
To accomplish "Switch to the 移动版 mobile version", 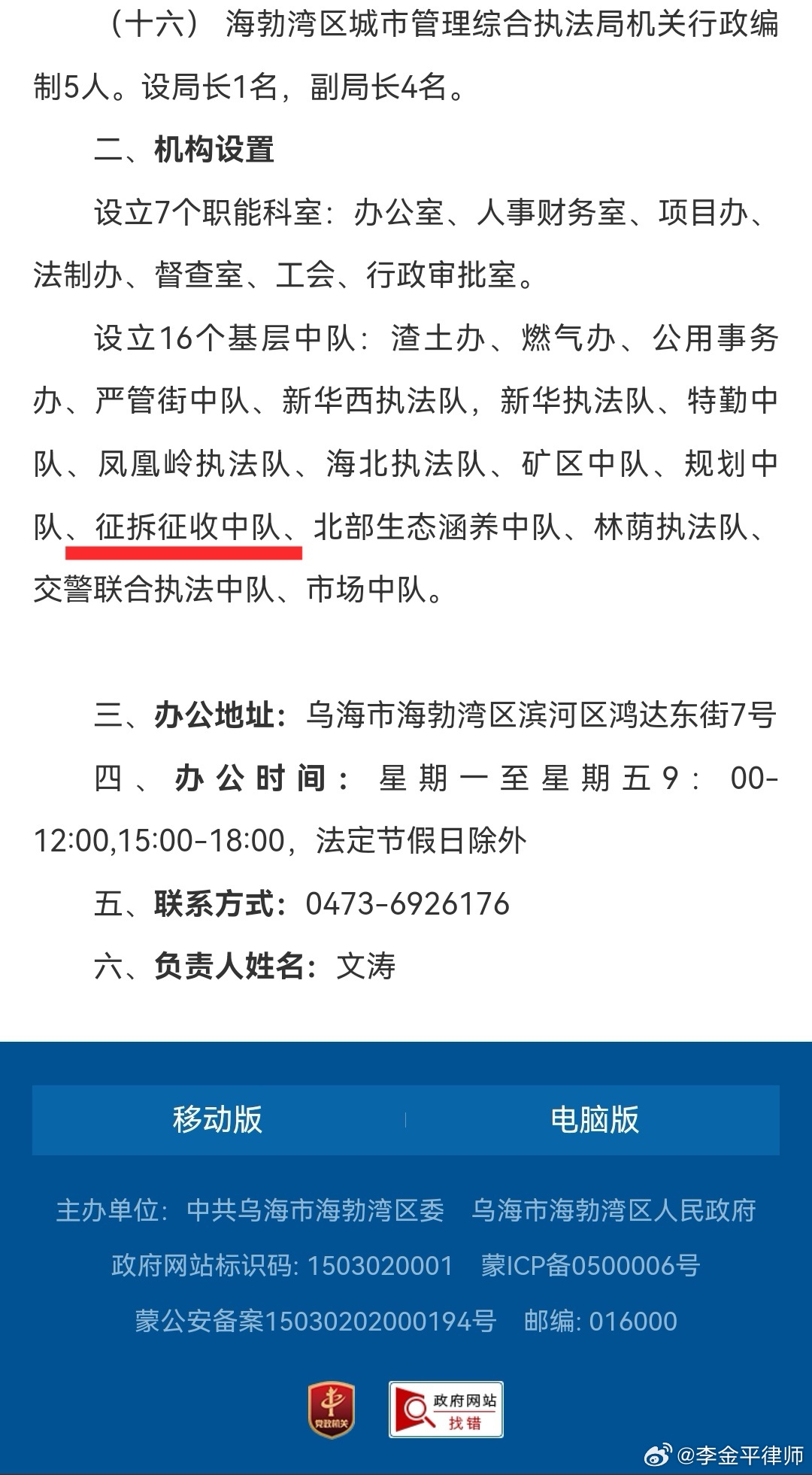I will click(218, 1119).
